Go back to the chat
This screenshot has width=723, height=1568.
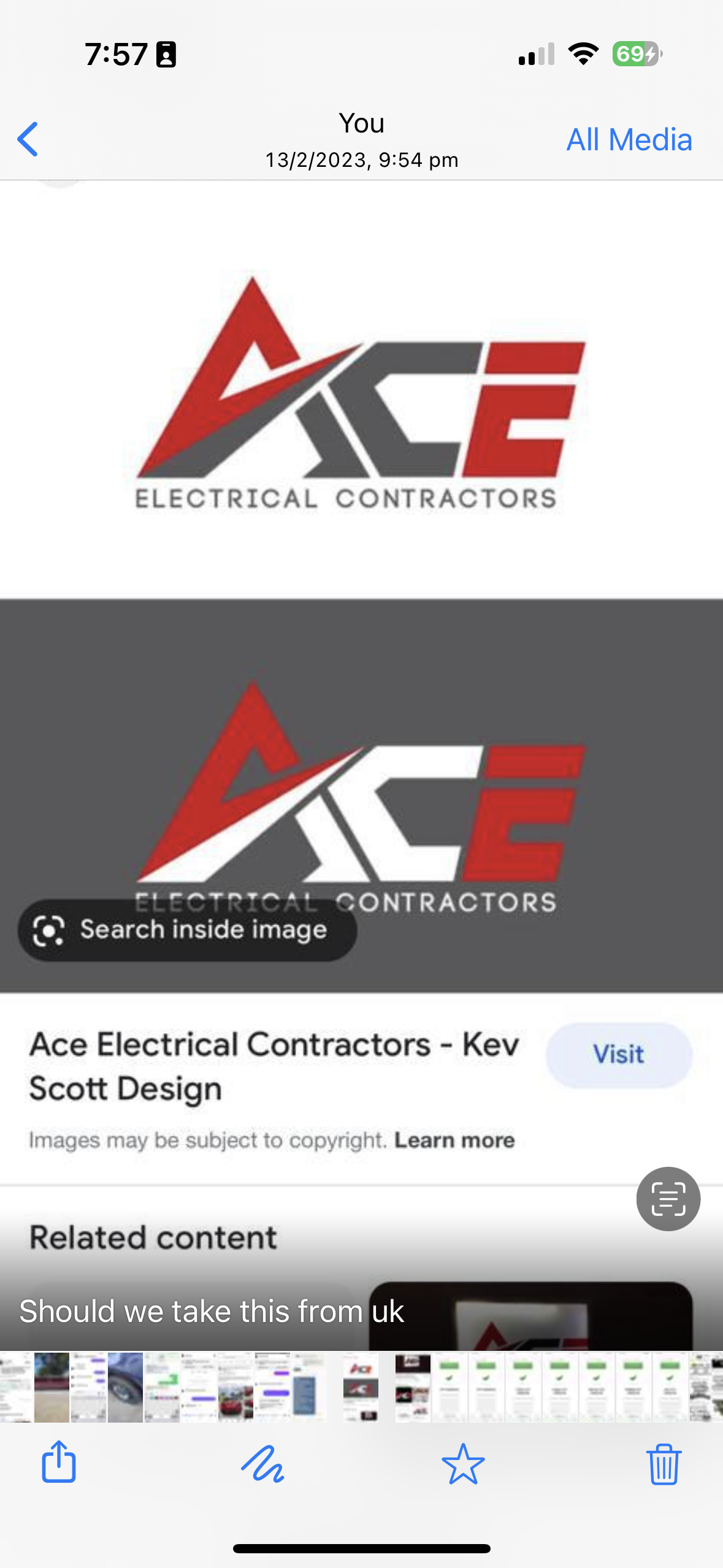click(x=28, y=139)
